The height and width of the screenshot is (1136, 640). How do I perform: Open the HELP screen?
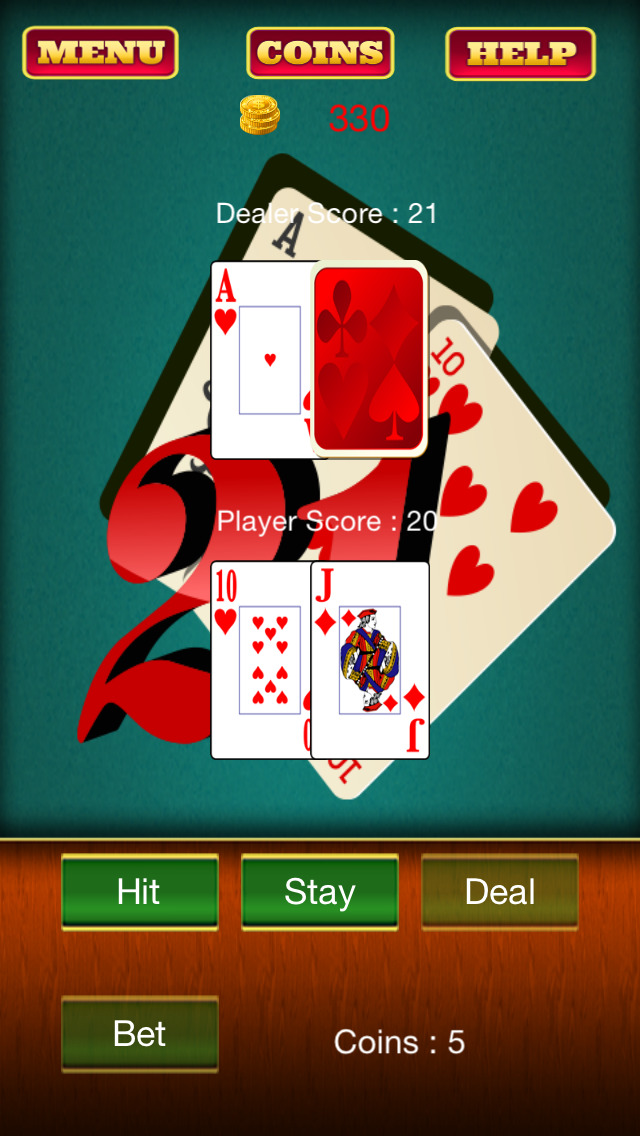pyautogui.click(x=520, y=54)
